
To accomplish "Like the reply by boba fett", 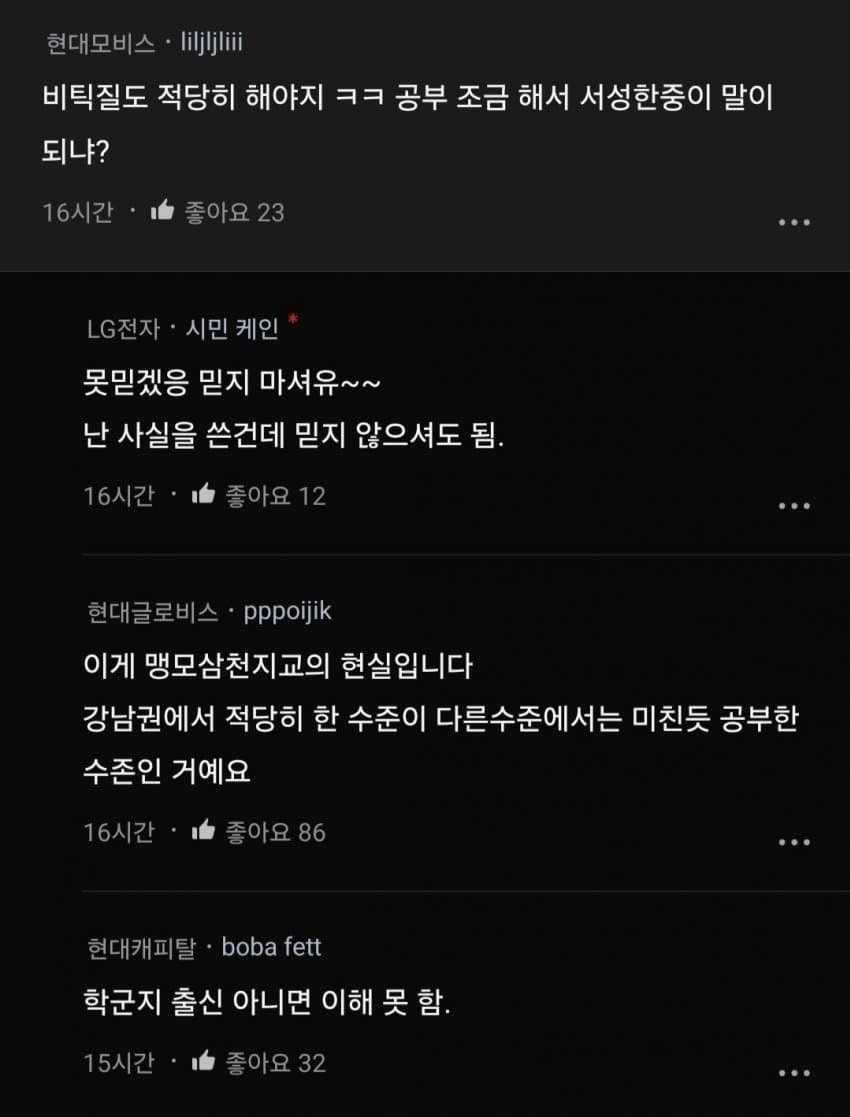I will (x=204, y=1062).
